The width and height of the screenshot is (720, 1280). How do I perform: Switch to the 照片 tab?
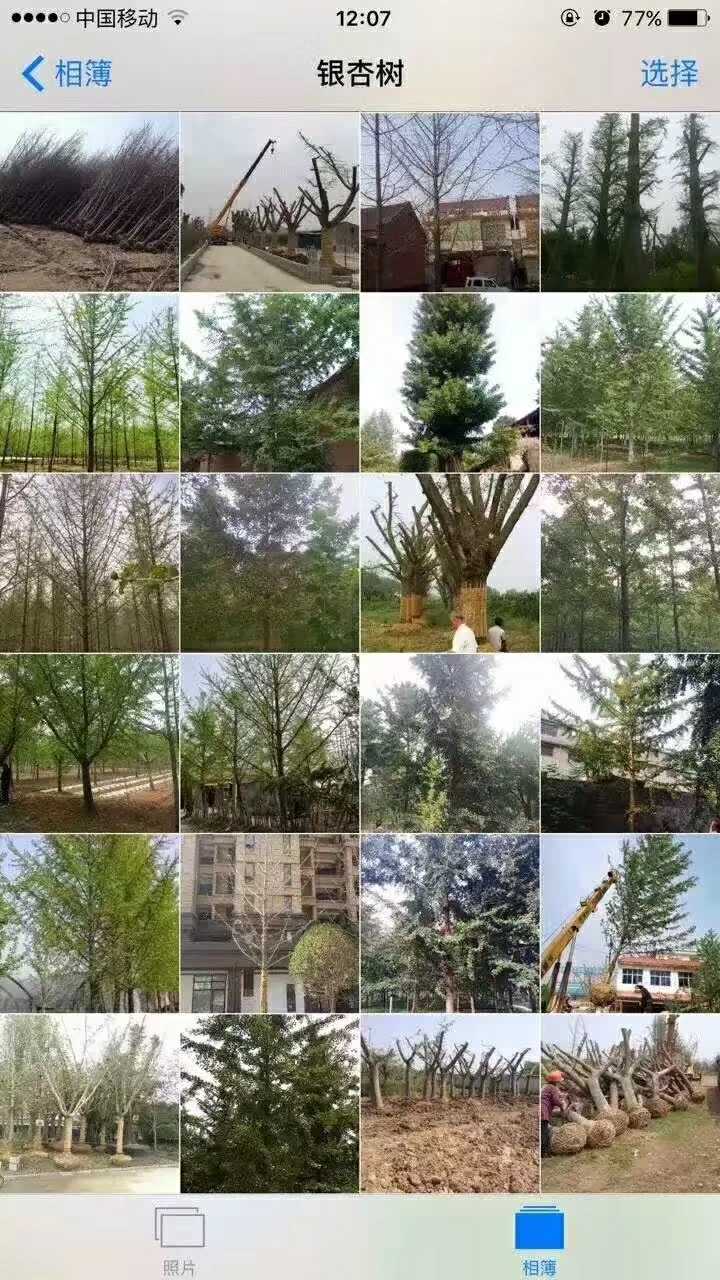tap(180, 1240)
